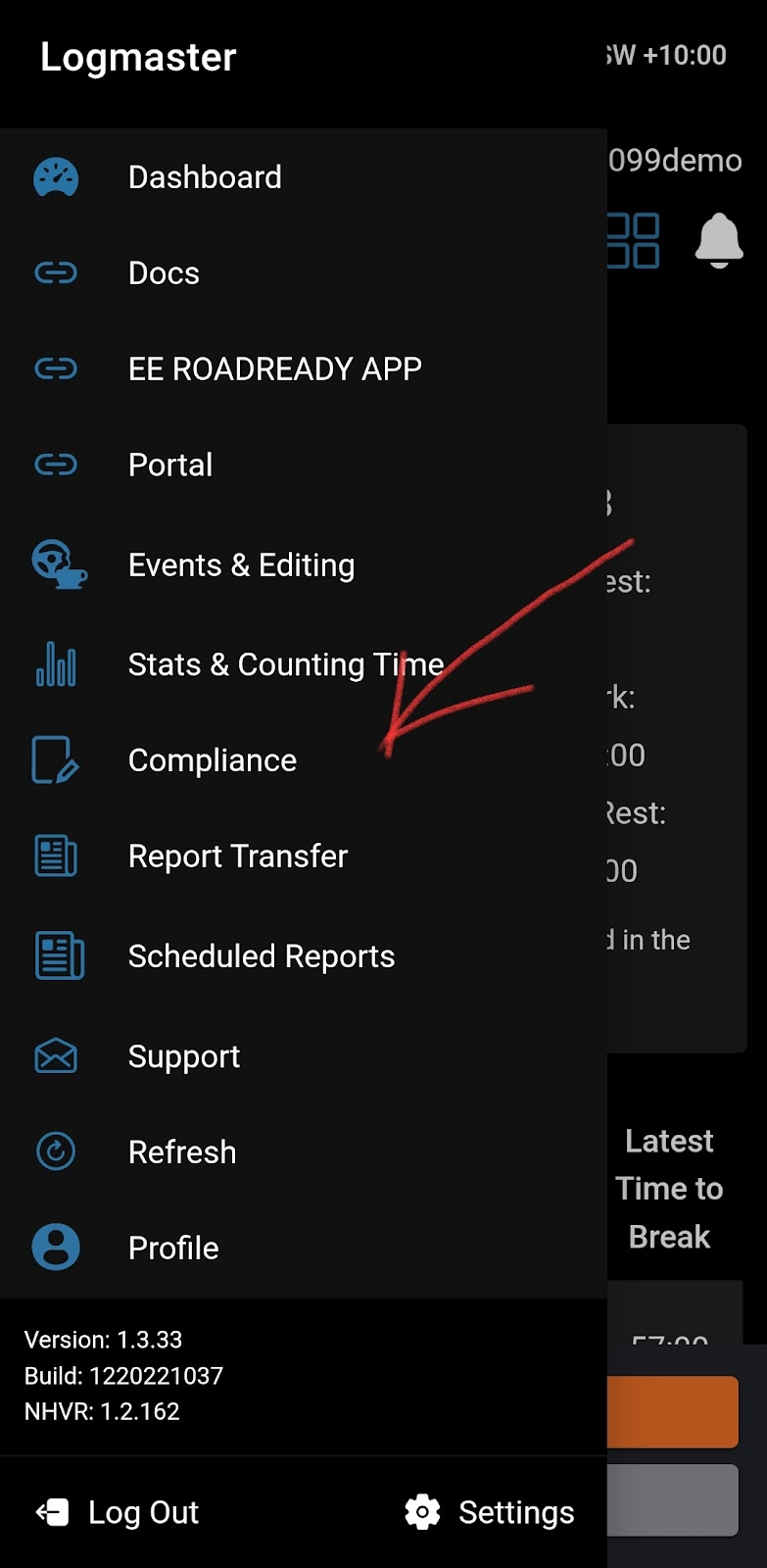Open the Compliance section
Screen dimensions: 767x1568
pyautogui.click(x=212, y=760)
